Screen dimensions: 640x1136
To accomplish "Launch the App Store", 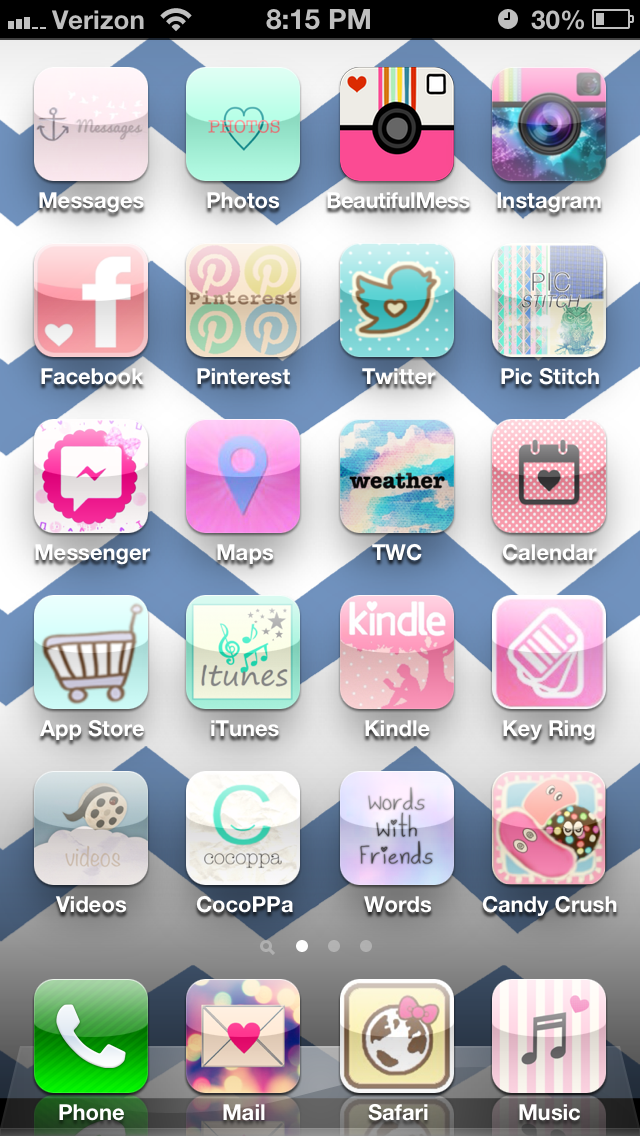I will (x=91, y=652).
